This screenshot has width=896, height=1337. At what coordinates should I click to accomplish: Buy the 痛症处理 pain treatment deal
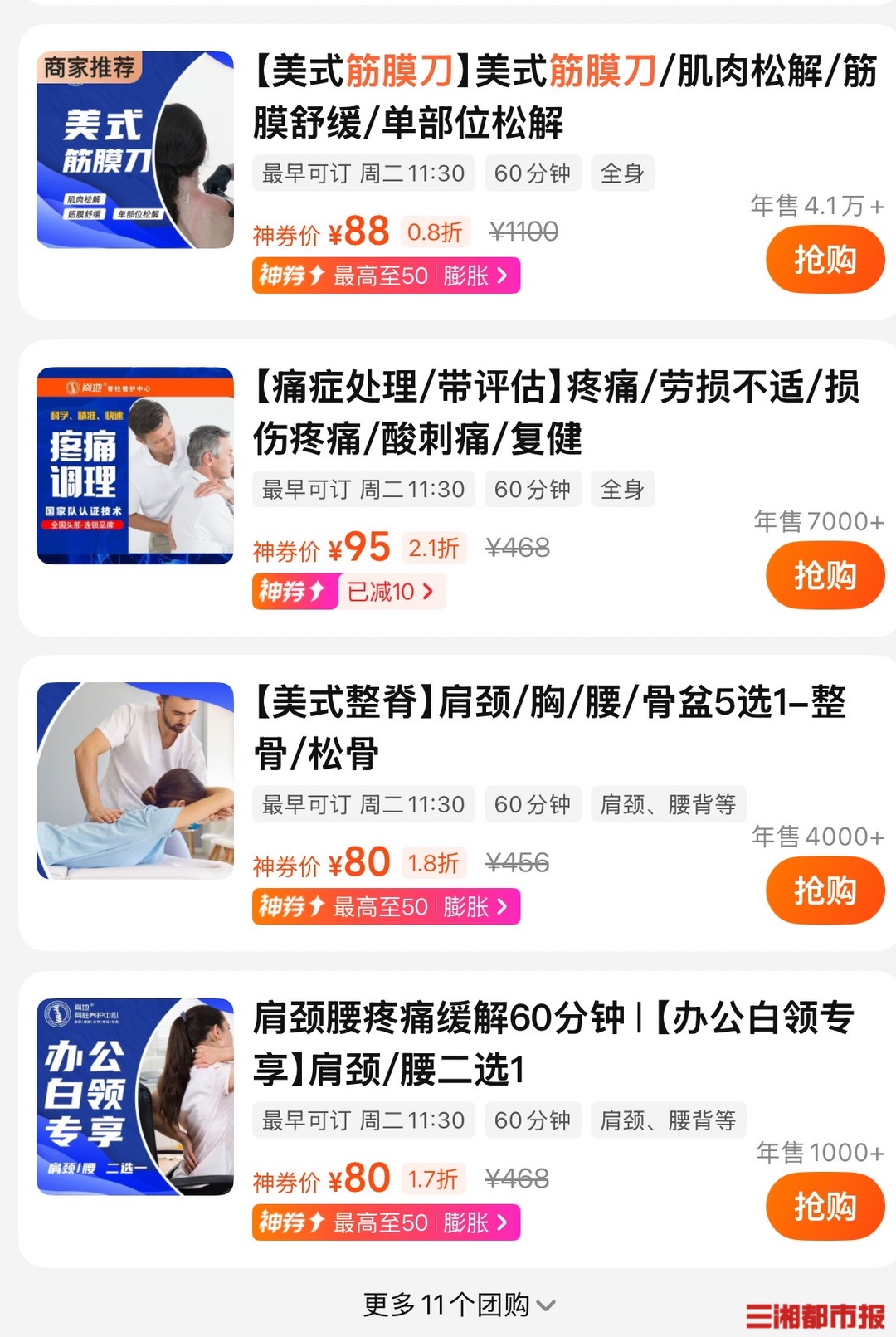coord(825,576)
